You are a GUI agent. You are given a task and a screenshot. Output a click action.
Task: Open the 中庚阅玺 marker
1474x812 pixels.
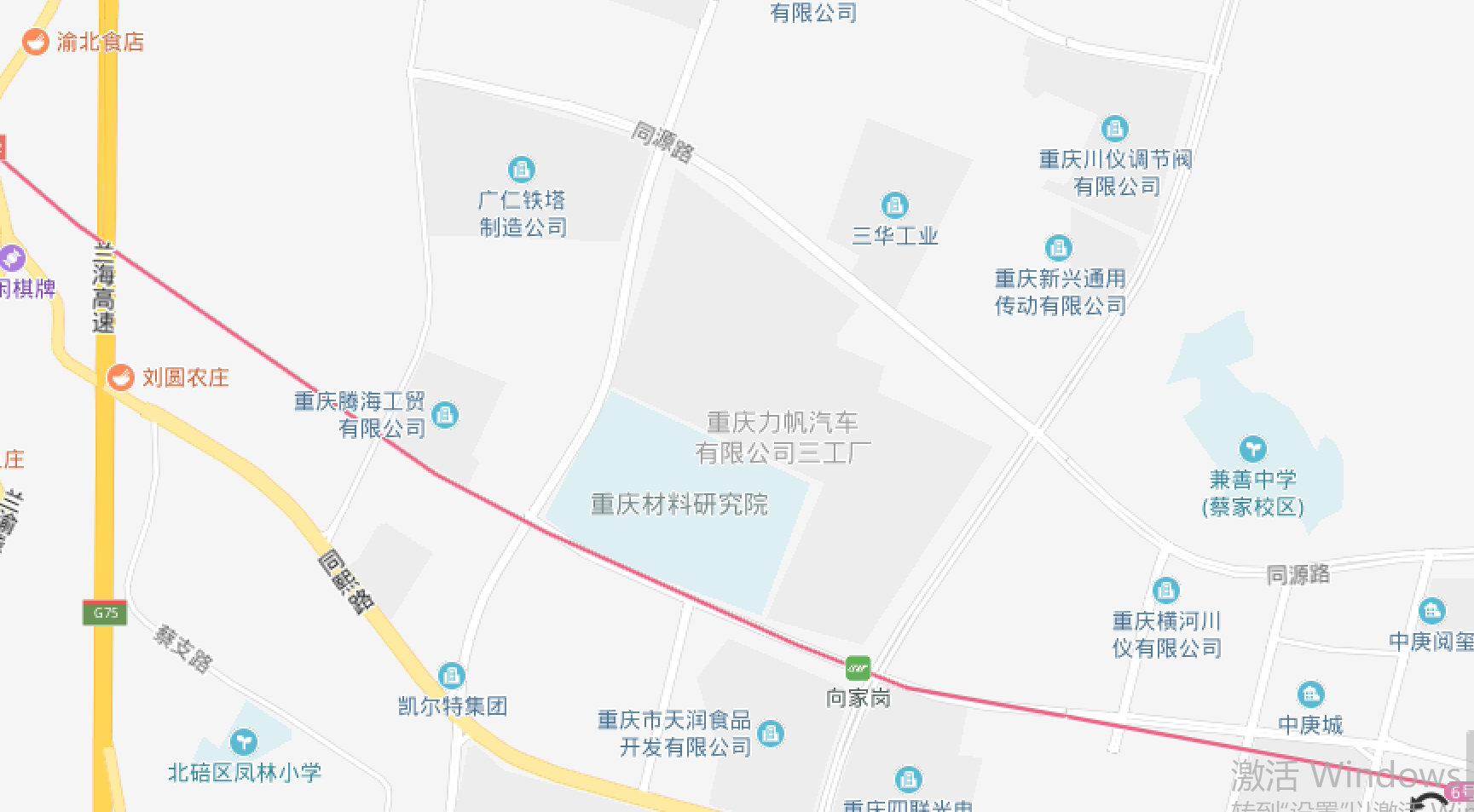click(x=1431, y=610)
